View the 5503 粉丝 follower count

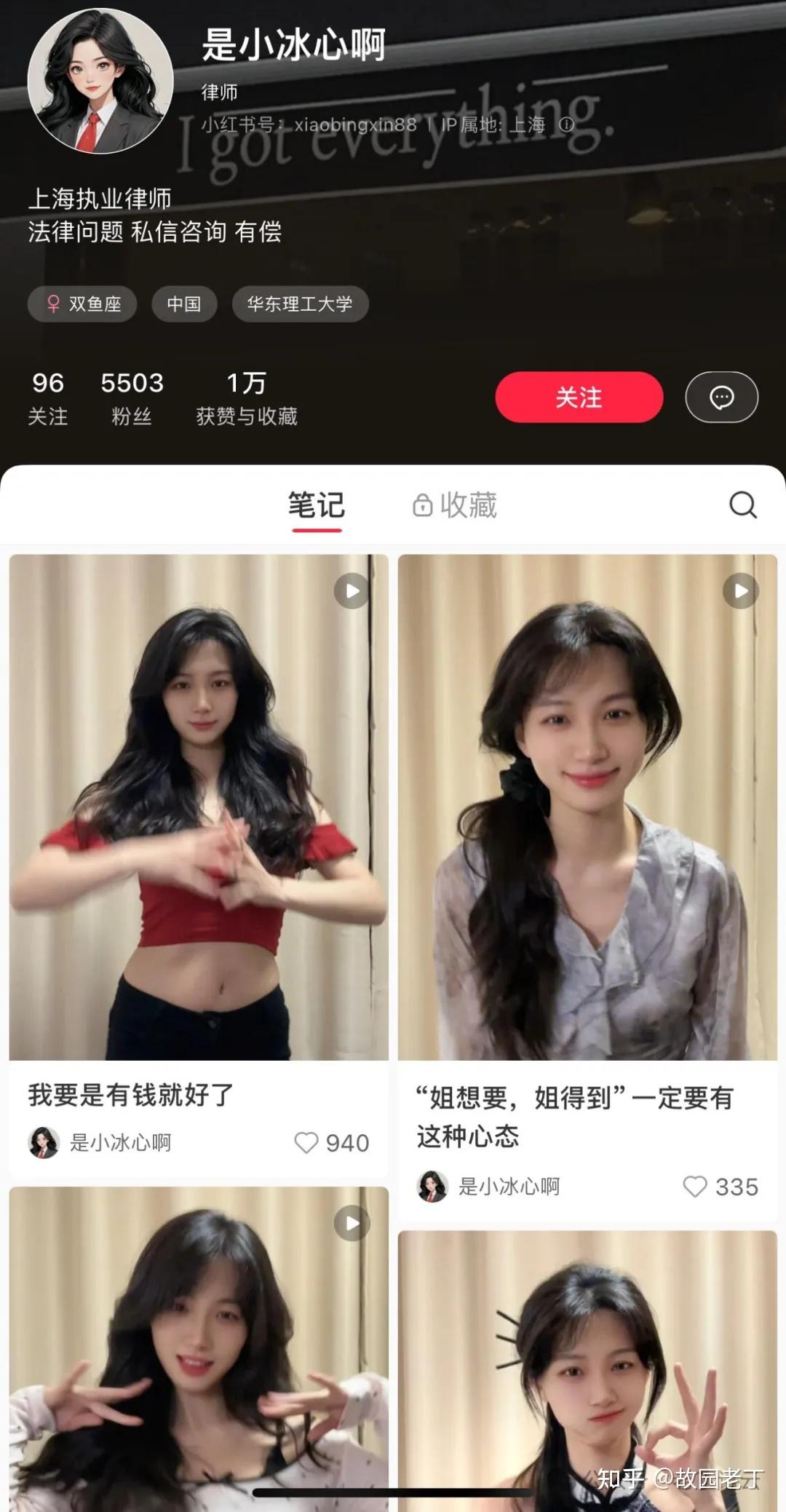pyautogui.click(x=131, y=397)
